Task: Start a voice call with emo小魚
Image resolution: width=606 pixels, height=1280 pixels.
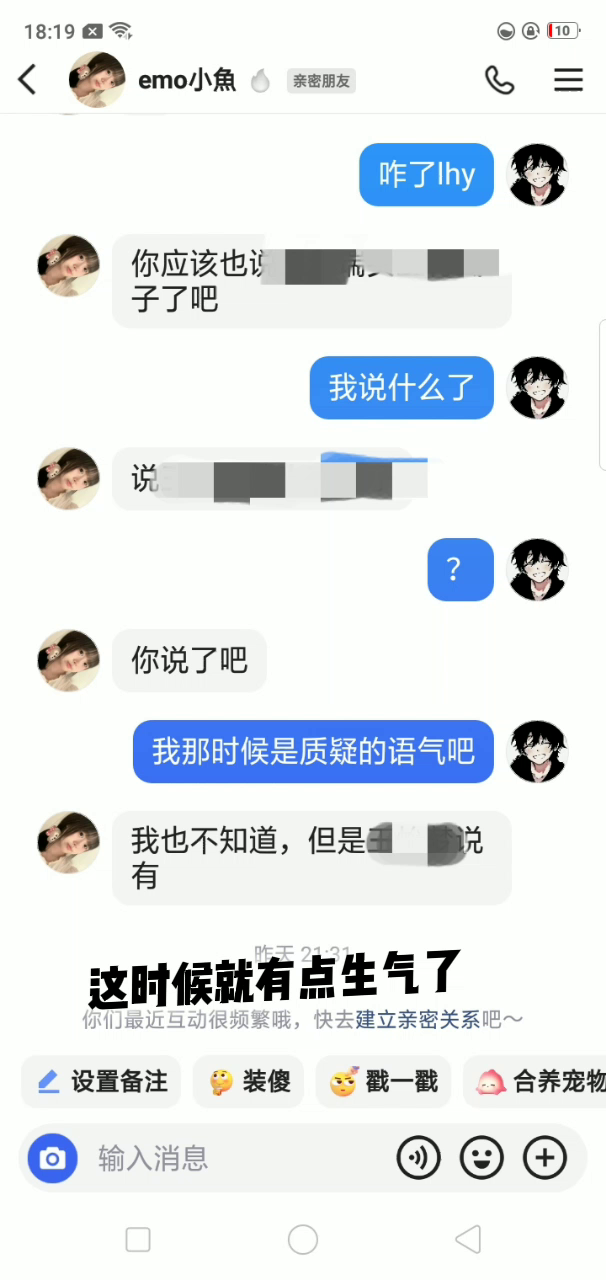Action: pos(499,80)
